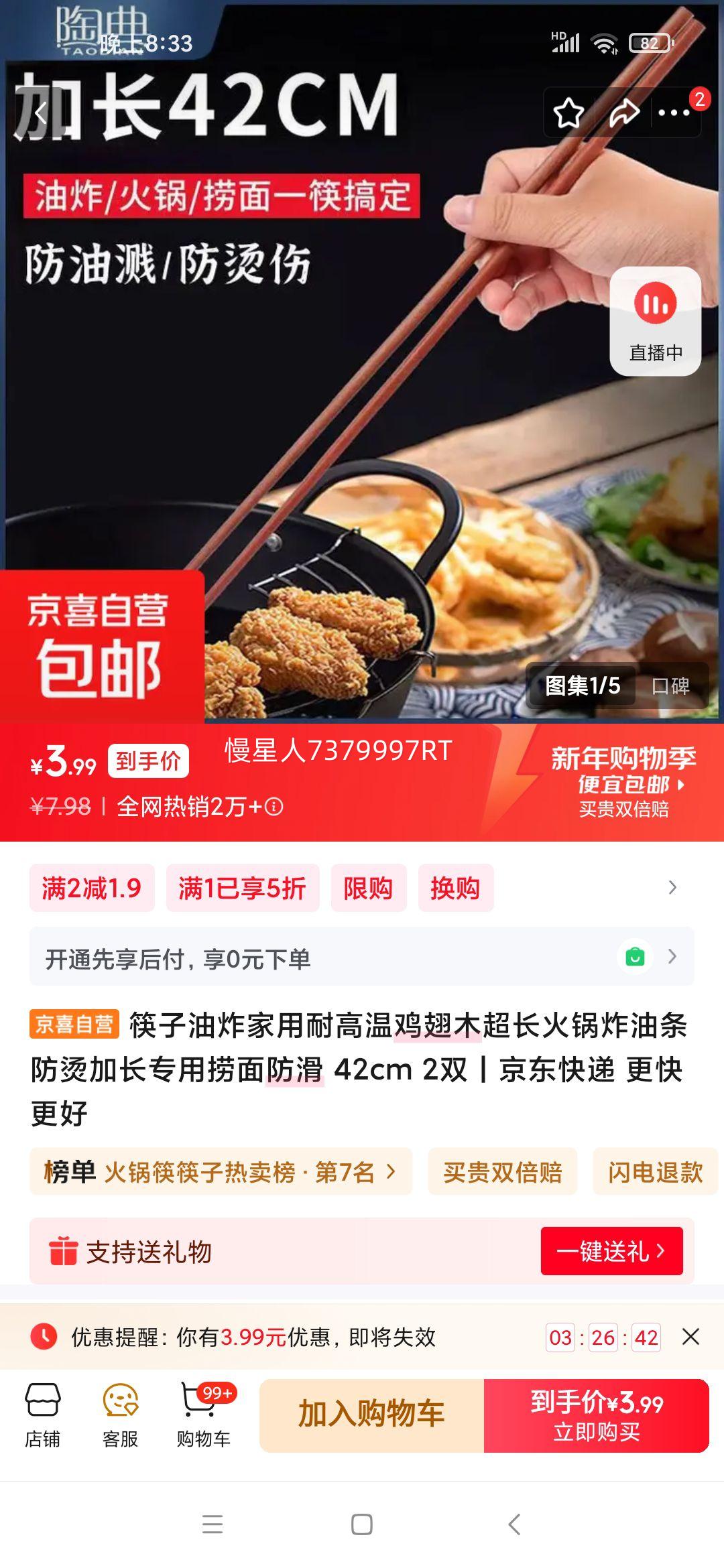Open the 开通先享后付 offer row

(x=362, y=957)
